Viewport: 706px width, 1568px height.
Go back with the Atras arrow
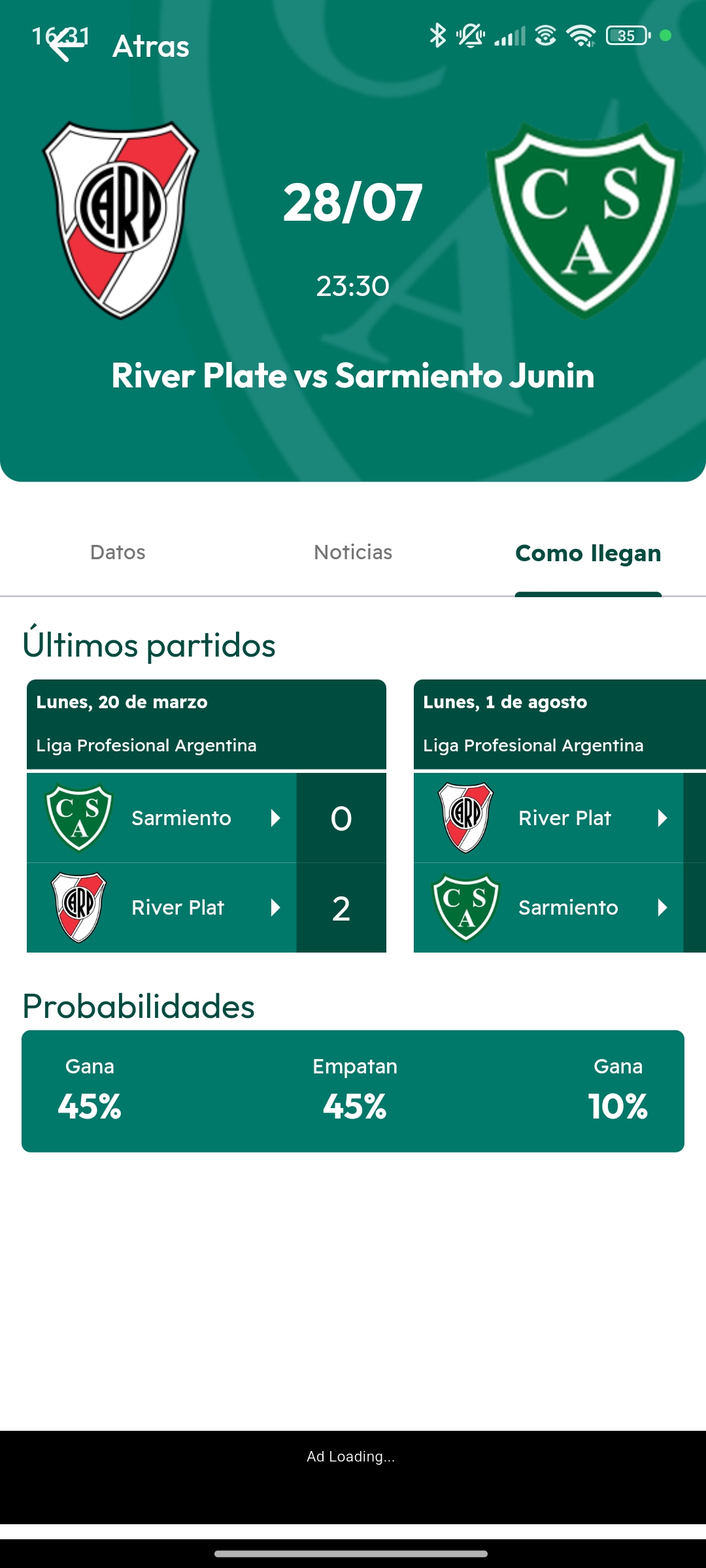coord(67,46)
